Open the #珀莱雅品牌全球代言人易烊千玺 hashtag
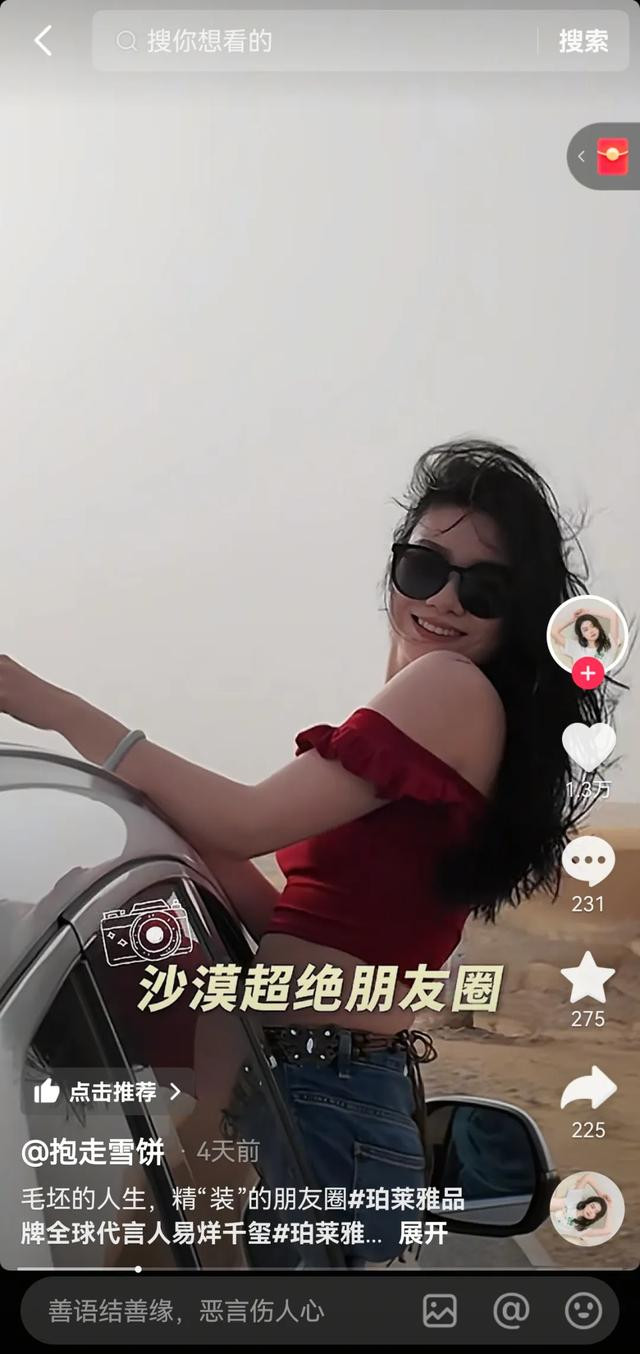 pos(243,1216)
